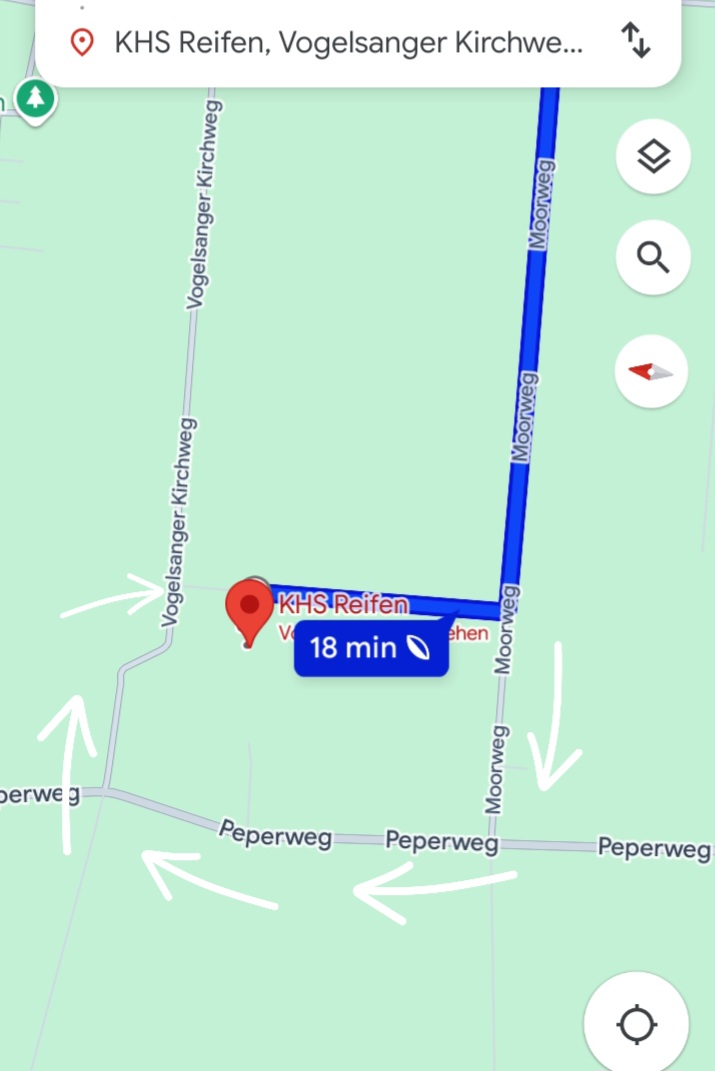This screenshot has height=1071, width=715.
Task: Search along the route
Action: pyautogui.click(x=653, y=258)
